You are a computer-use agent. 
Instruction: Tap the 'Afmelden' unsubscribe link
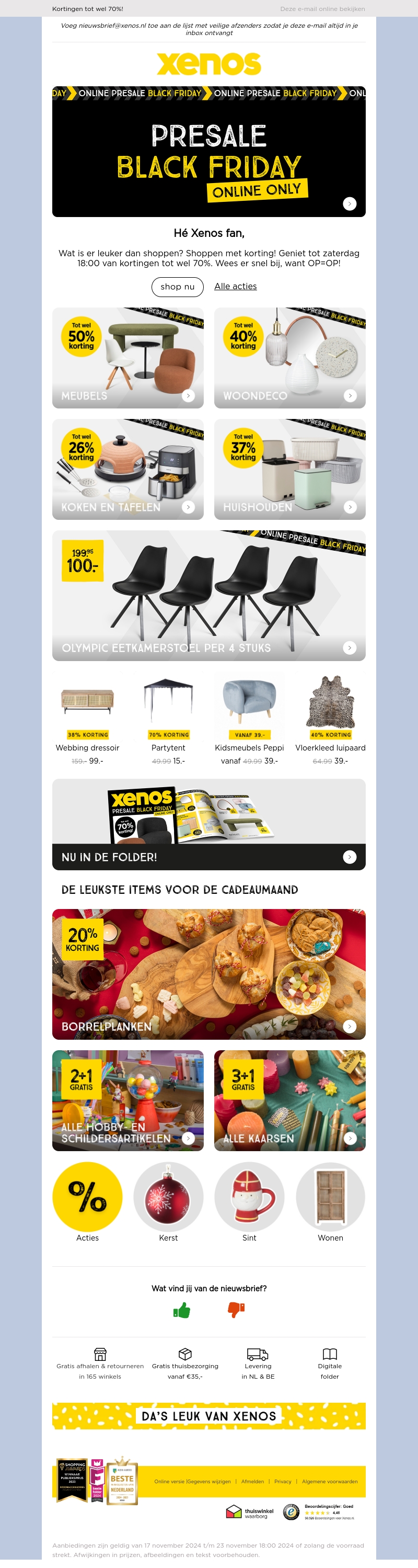252,1481
